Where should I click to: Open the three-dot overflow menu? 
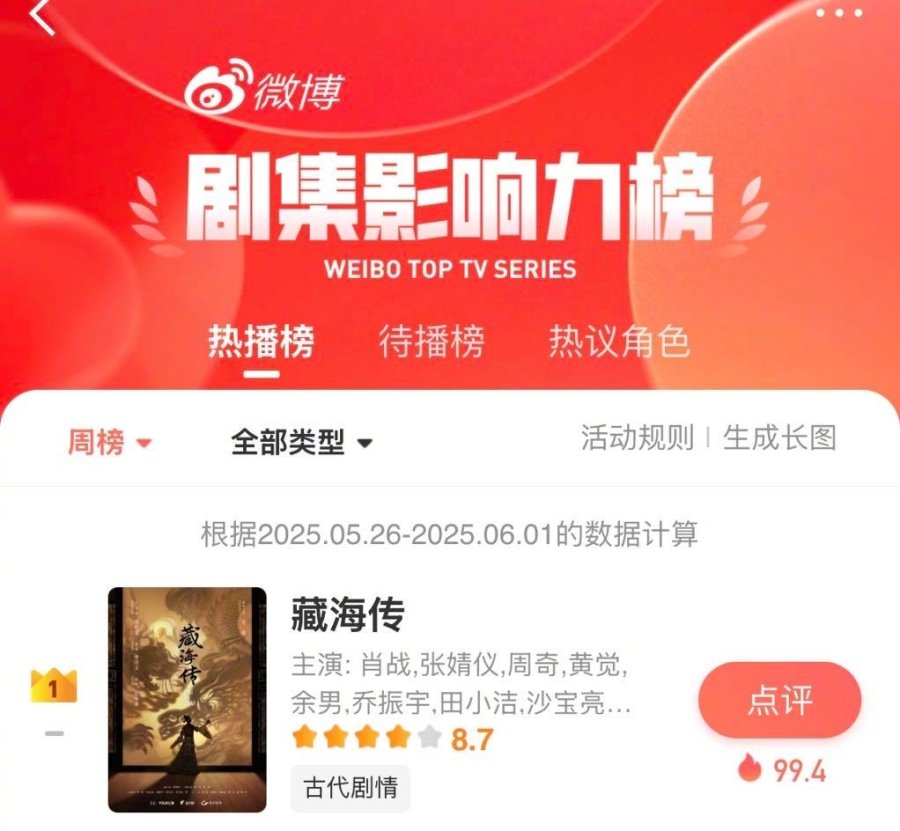coord(838,12)
